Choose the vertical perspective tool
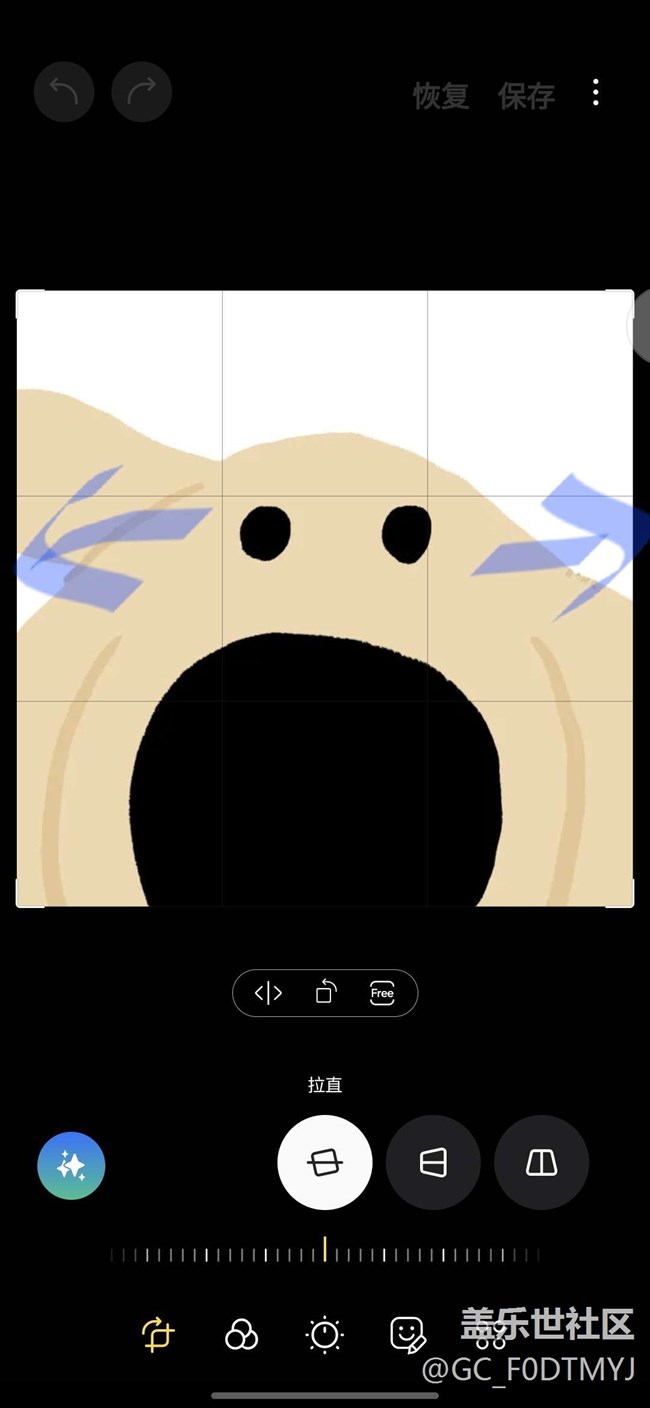This screenshot has width=650, height=1408. click(x=541, y=1163)
